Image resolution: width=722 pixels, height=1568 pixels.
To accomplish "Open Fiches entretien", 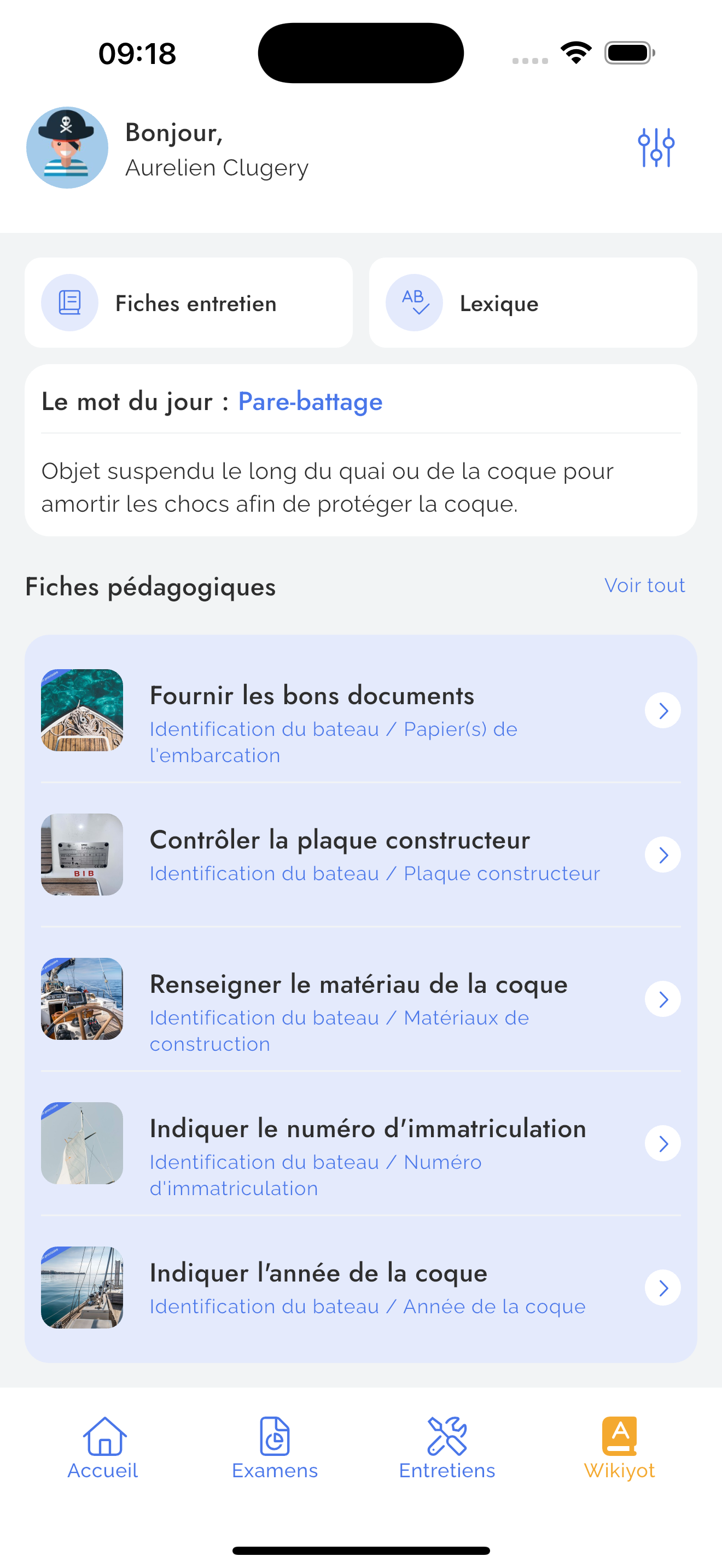I will 189,302.
